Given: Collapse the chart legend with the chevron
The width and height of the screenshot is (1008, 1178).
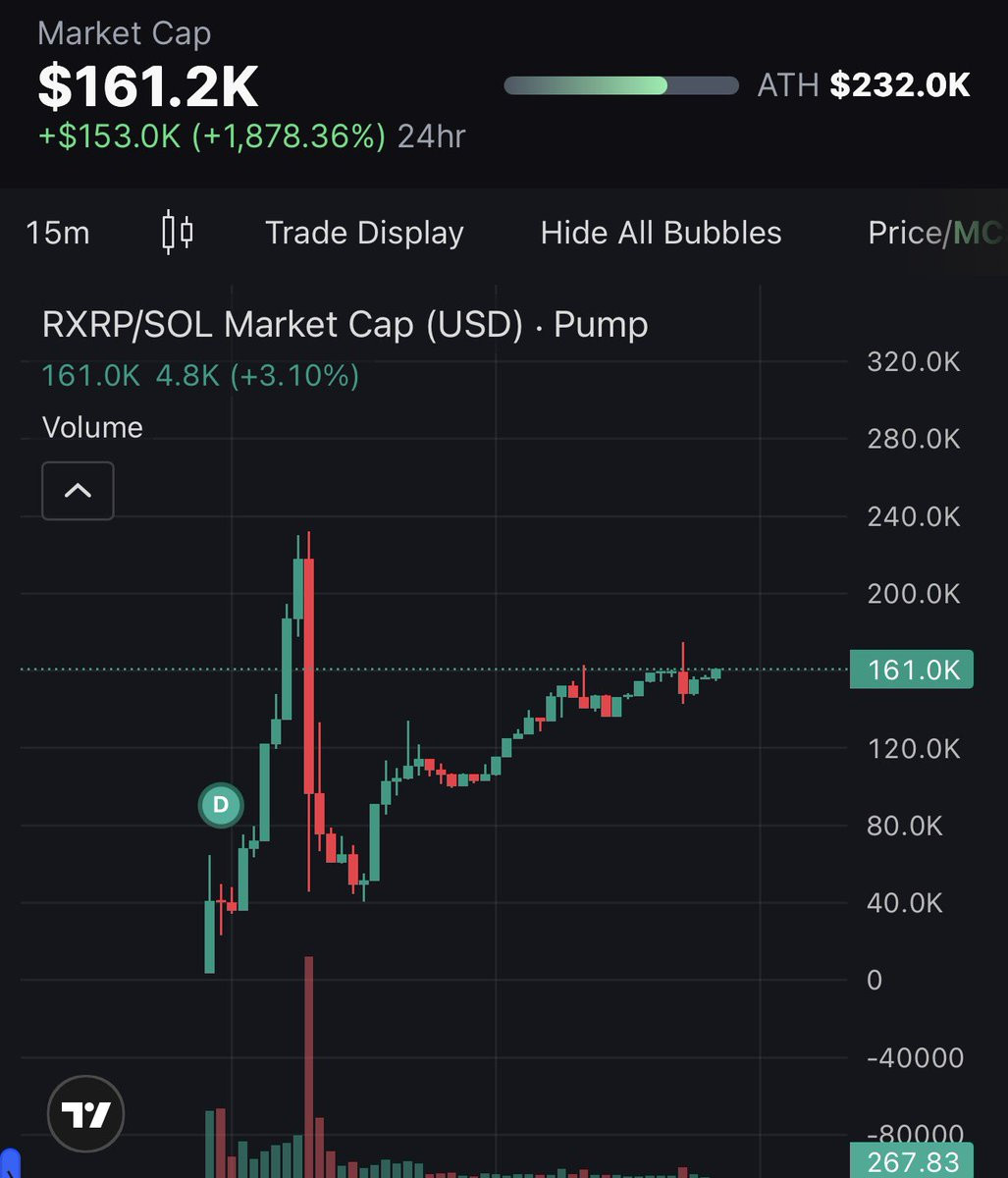Looking at the screenshot, I should [x=78, y=491].
